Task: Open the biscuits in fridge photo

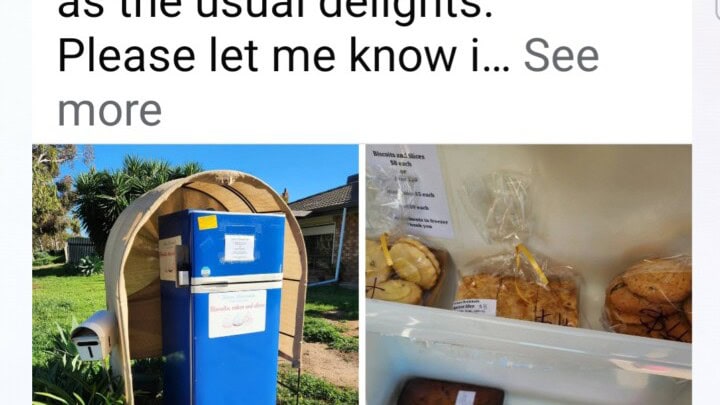Action: click(528, 275)
